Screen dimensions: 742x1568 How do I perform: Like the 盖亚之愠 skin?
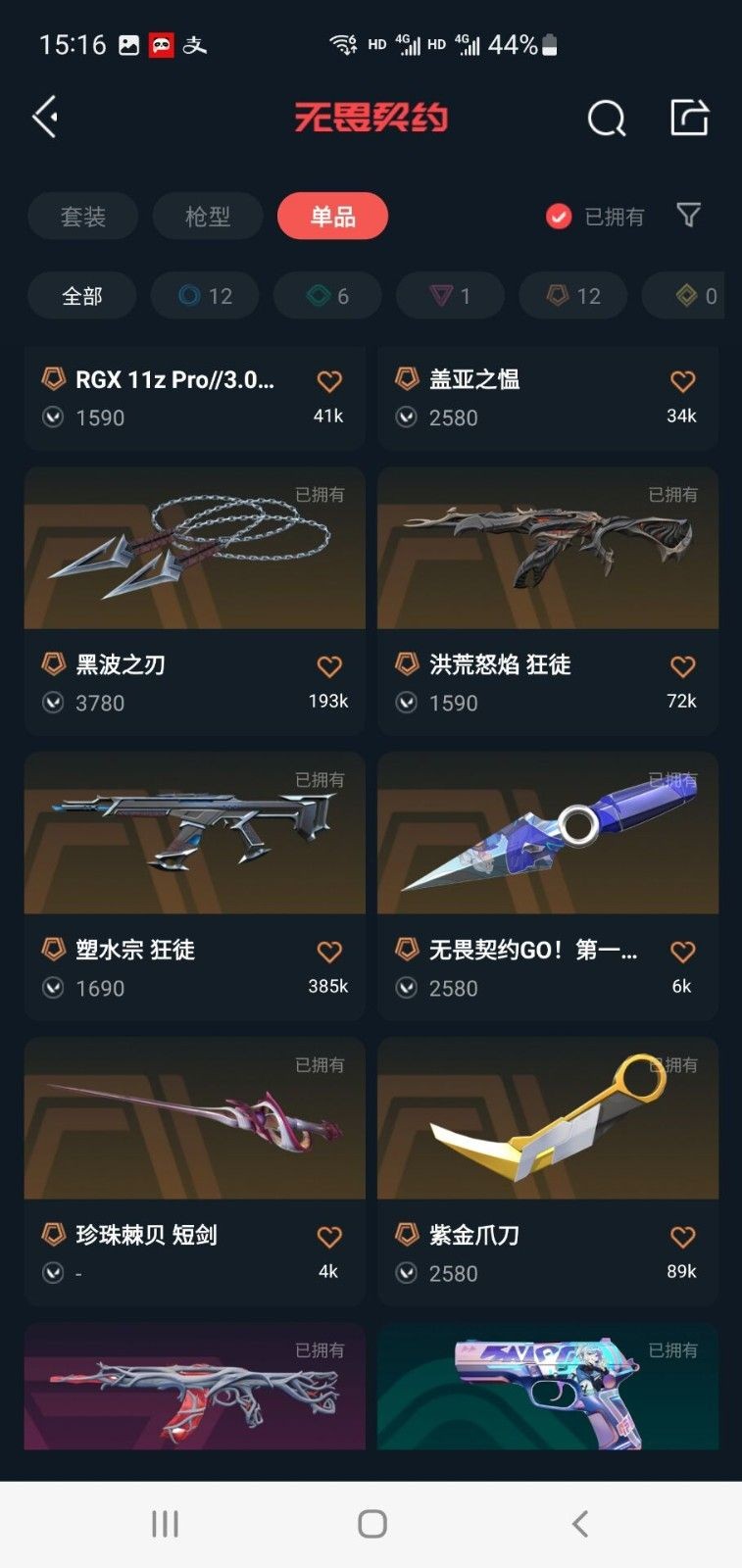pos(682,381)
